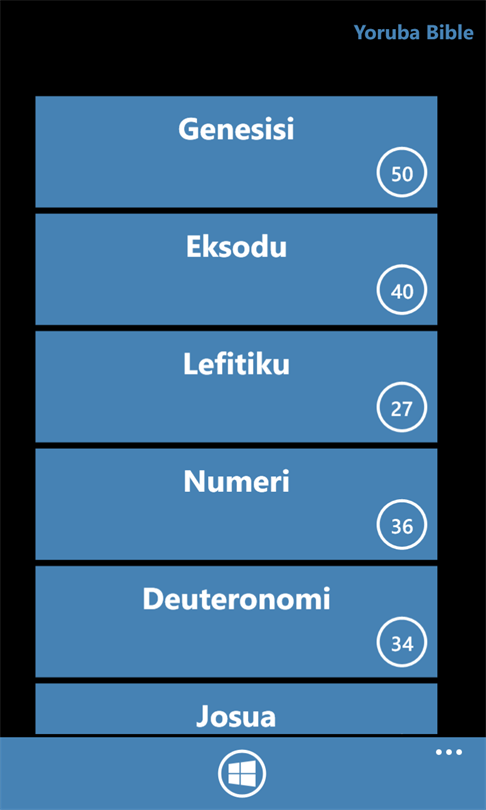Expand the app bar's three-dot menu
486x810 pixels.
[x=449, y=752]
